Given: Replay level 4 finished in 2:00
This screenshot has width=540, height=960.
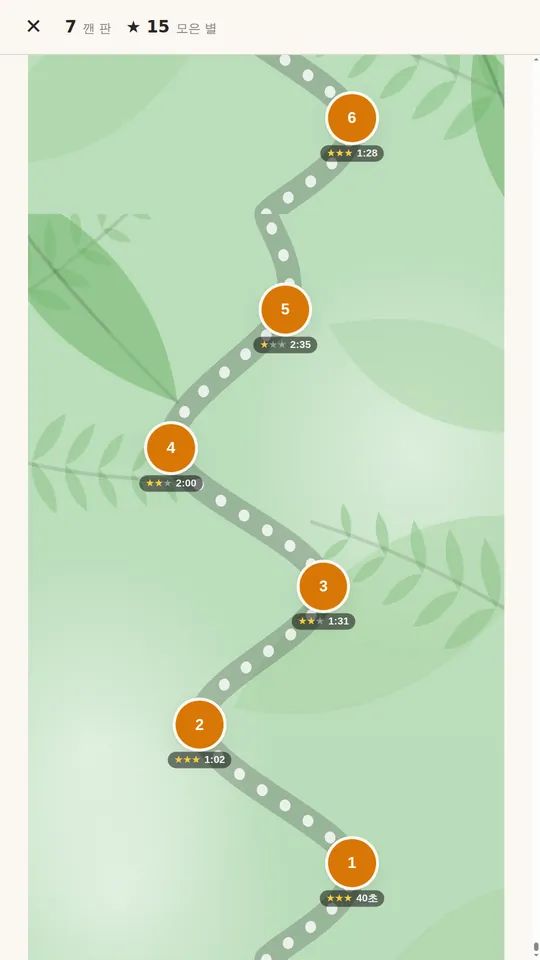Looking at the screenshot, I should pyautogui.click(x=171, y=448).
